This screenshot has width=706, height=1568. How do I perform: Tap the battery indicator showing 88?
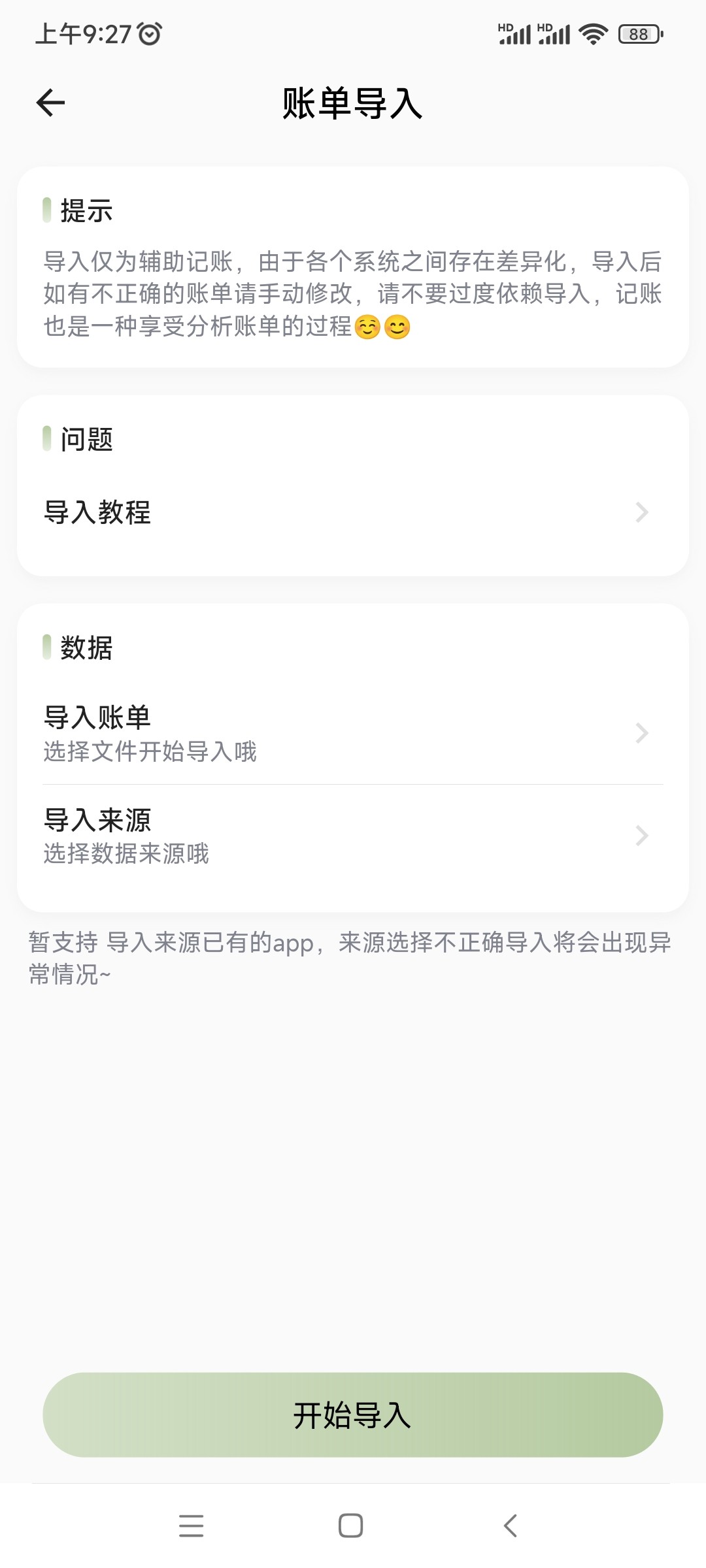coord(636,34)
